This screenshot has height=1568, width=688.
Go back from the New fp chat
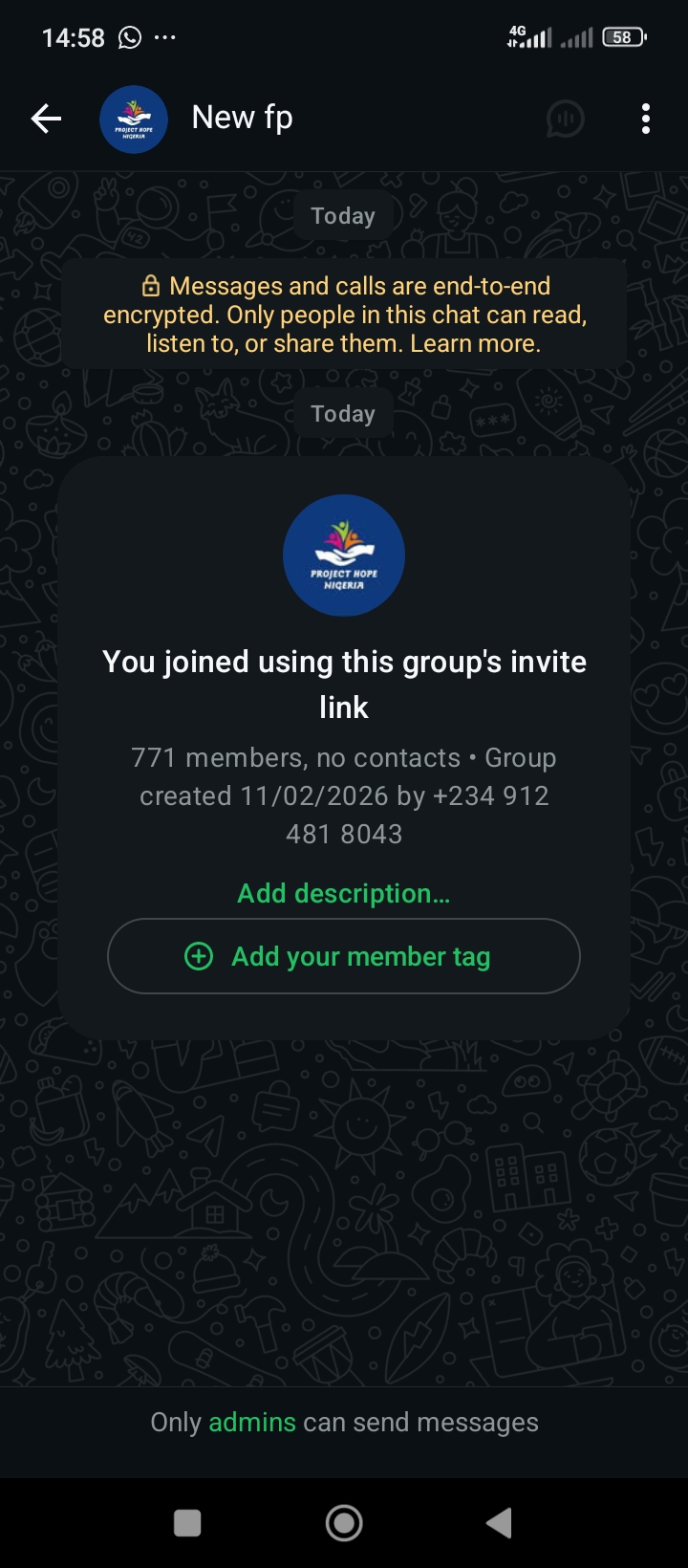coord(46,119)
